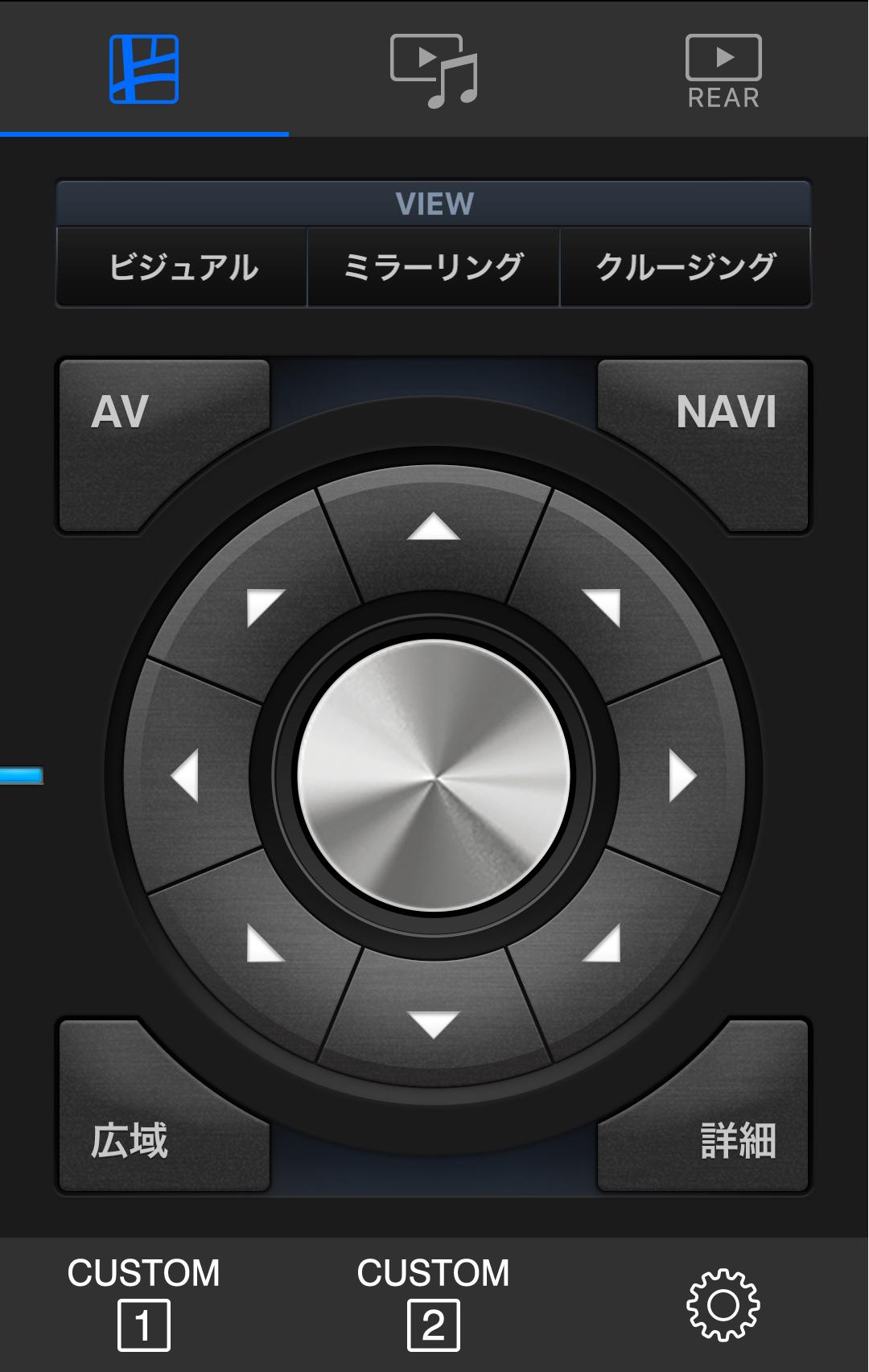Tap the right arrow on the directional pad
This screenshot has width=869, height=1372.
(682, 777)
